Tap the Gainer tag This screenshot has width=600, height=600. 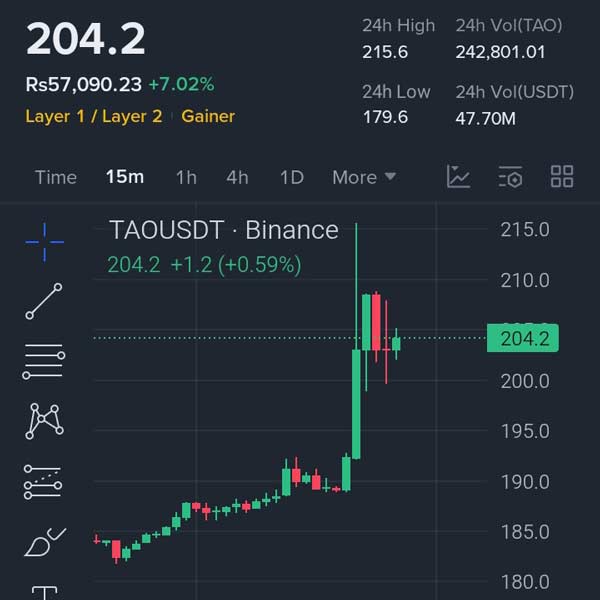[208, 116]
